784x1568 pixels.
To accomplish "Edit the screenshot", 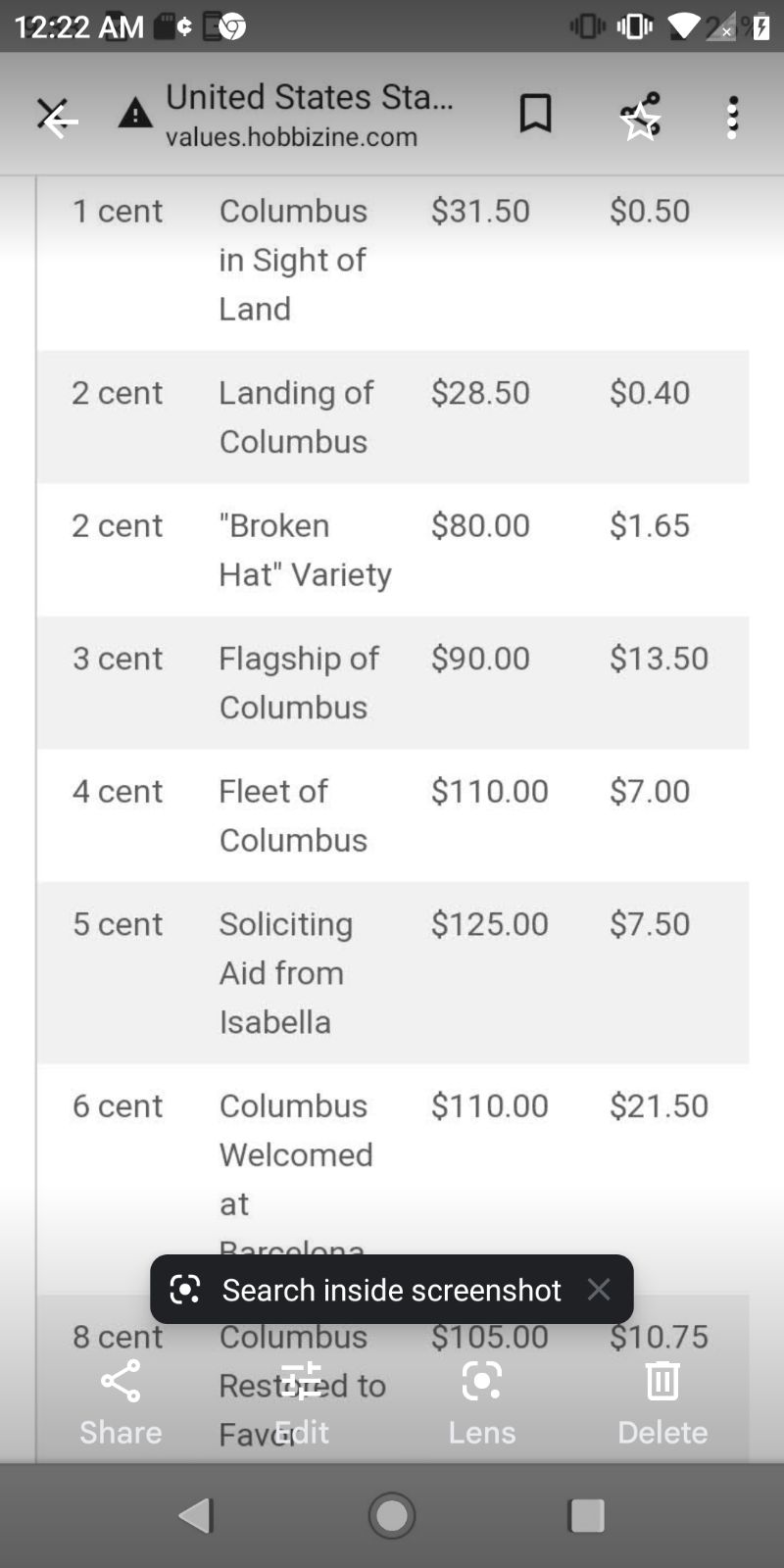I will tap(301, 1403).
